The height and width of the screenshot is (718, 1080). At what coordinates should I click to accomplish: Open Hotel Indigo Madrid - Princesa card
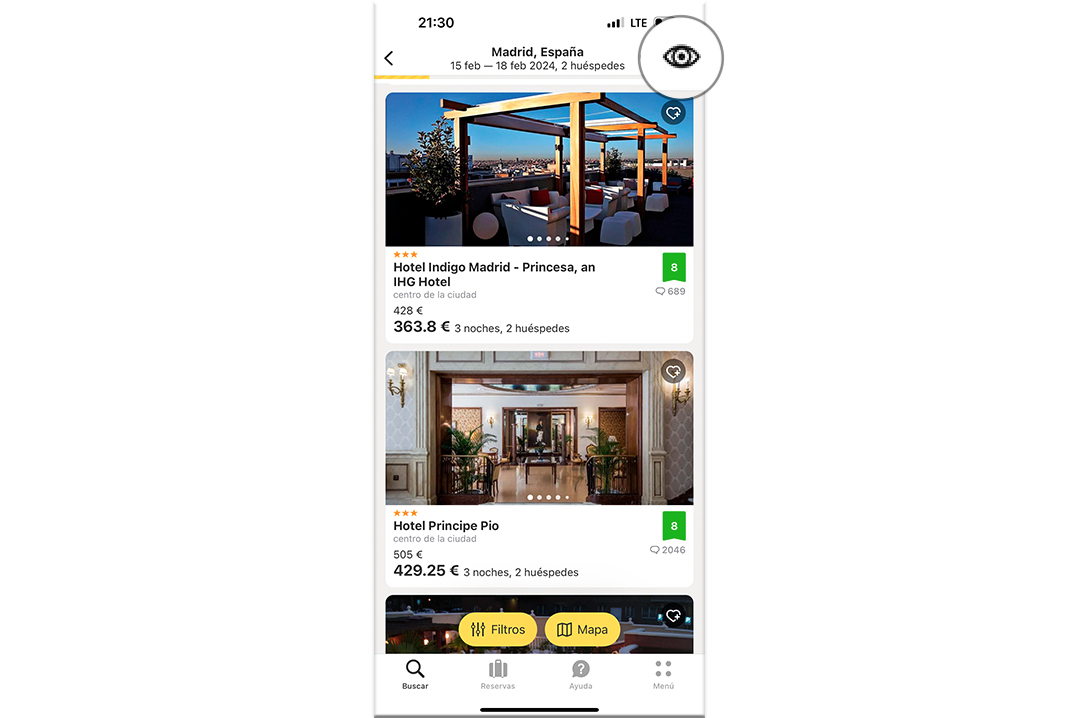click(x=494, y=274)
